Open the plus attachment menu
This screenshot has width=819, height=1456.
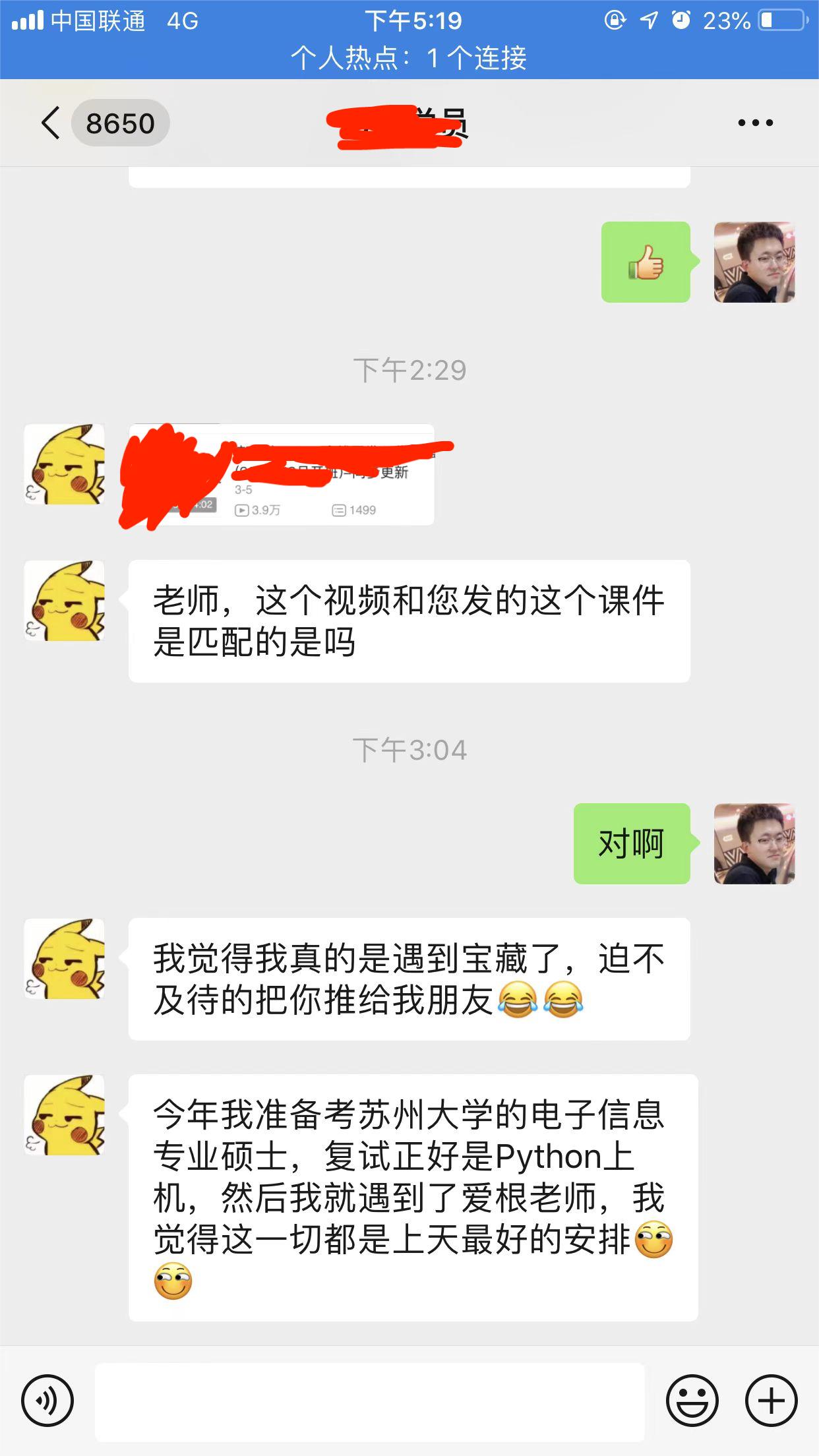771,1401
